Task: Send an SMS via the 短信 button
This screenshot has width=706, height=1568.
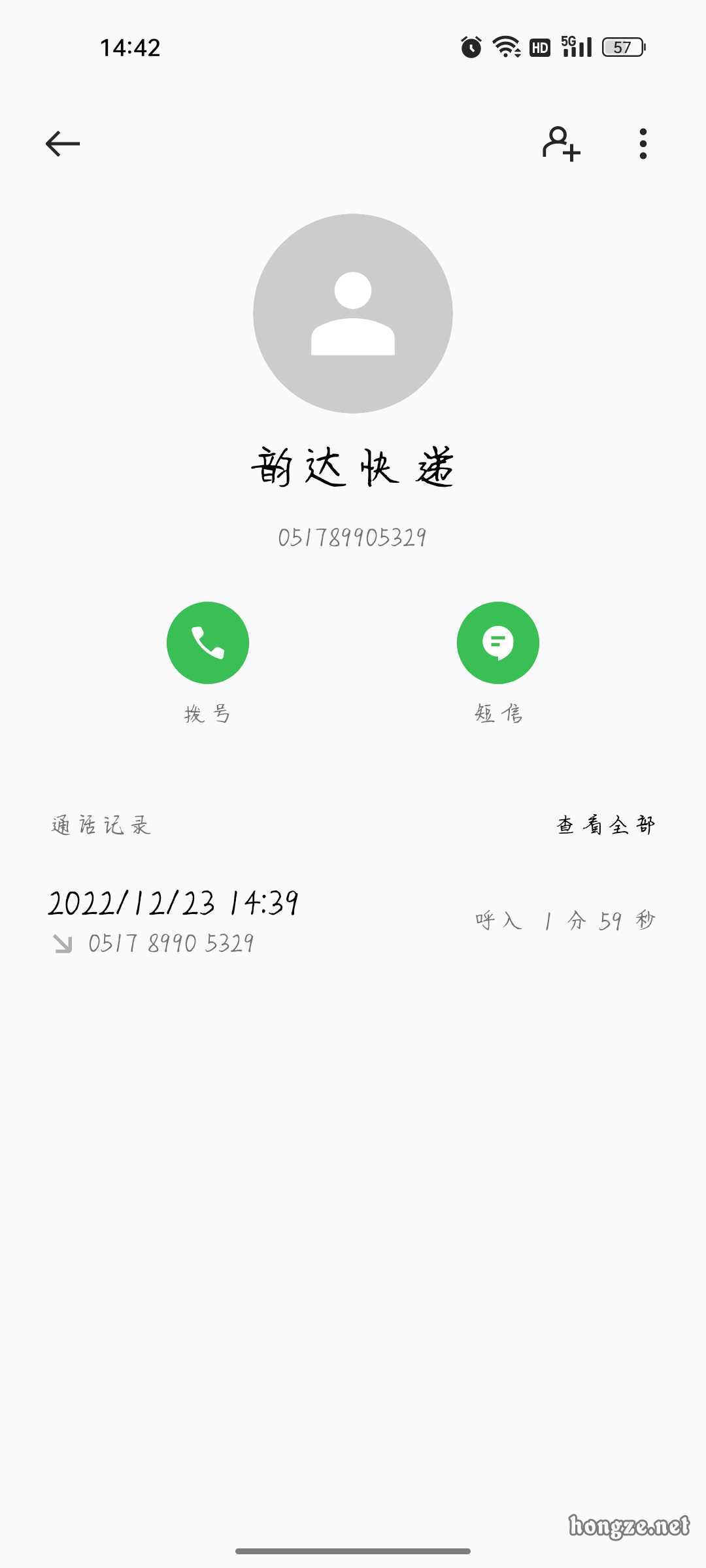Action: pos(498,643)
